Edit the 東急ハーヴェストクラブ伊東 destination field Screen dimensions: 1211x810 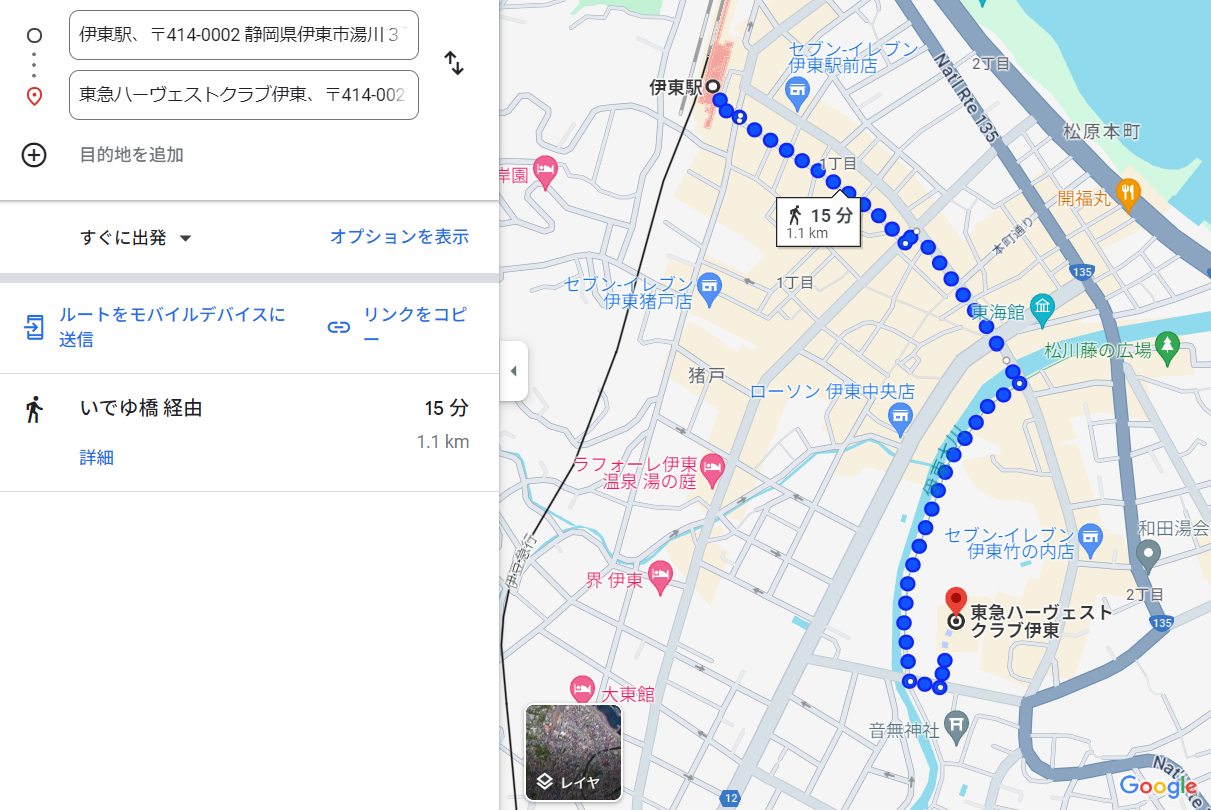pyautogui.click(x=243, y=95)
